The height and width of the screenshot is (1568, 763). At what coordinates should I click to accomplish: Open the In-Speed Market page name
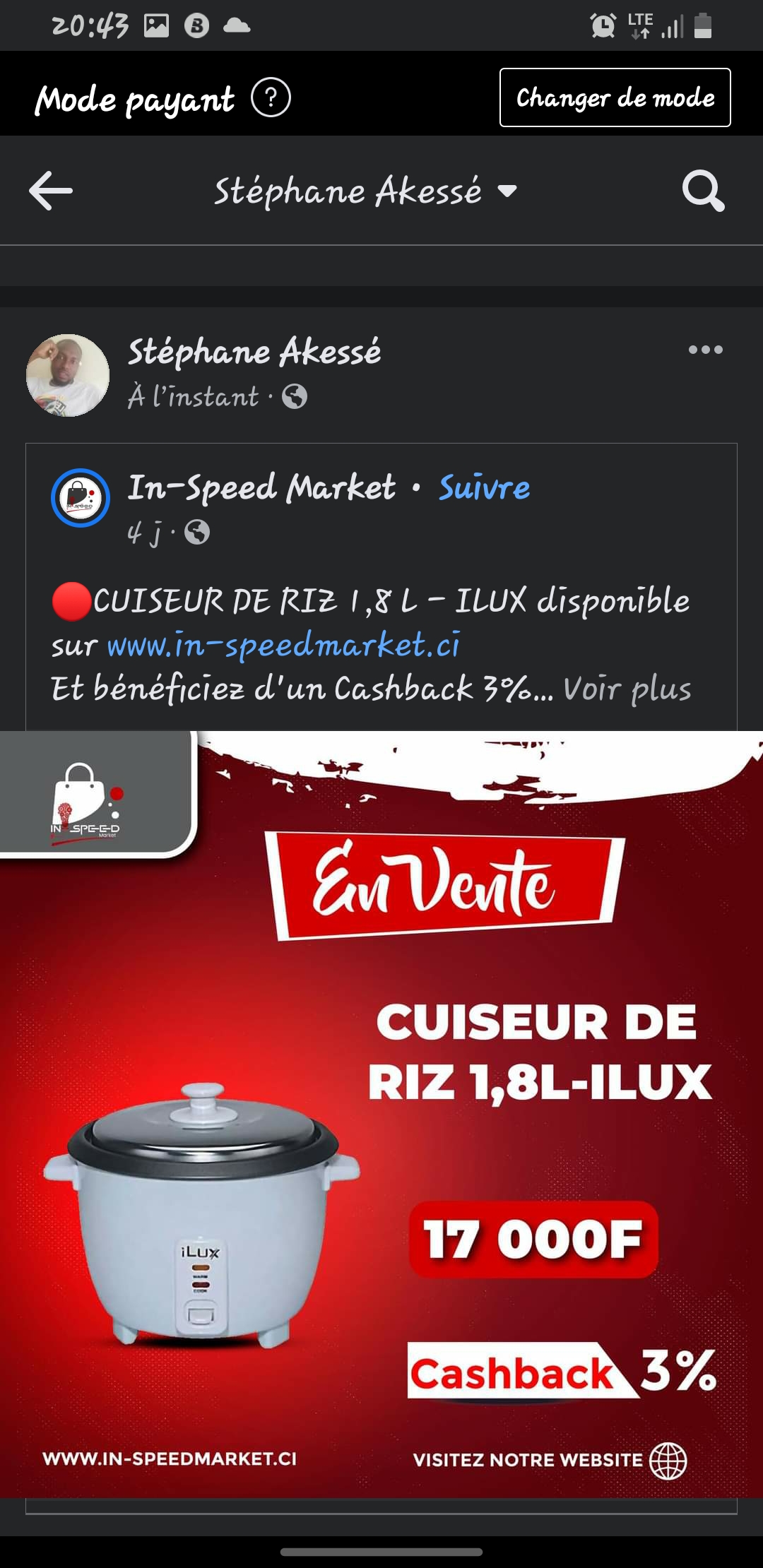click(x=261, y=488)
